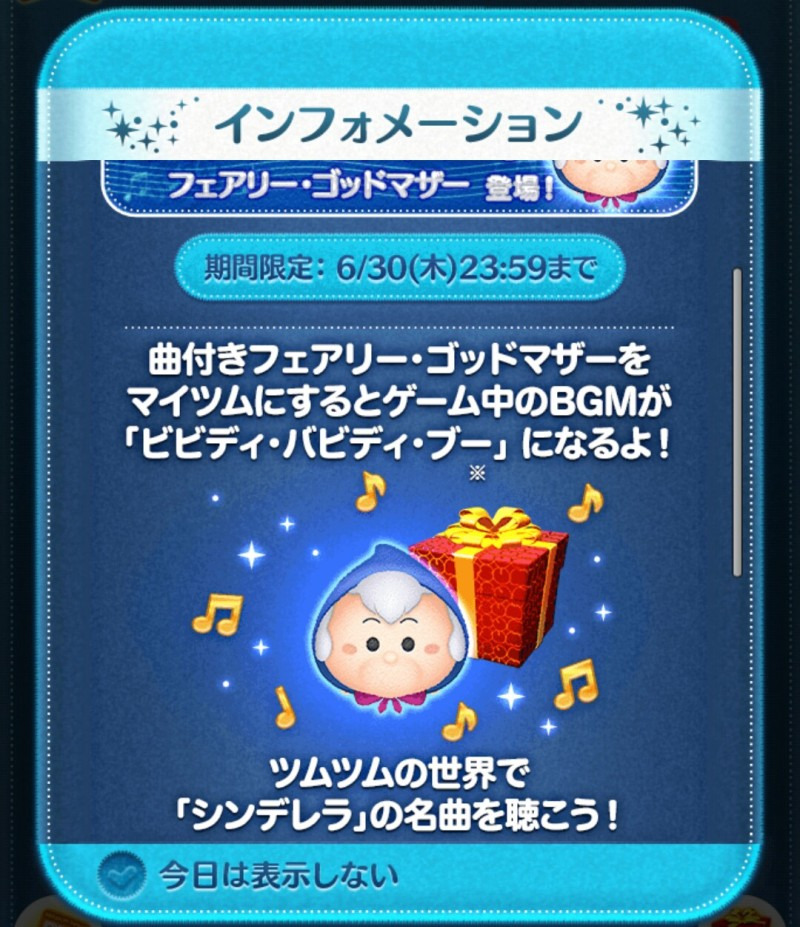Check the 今日は表示しない checkbox
The image size is (800, 927).
122,876
